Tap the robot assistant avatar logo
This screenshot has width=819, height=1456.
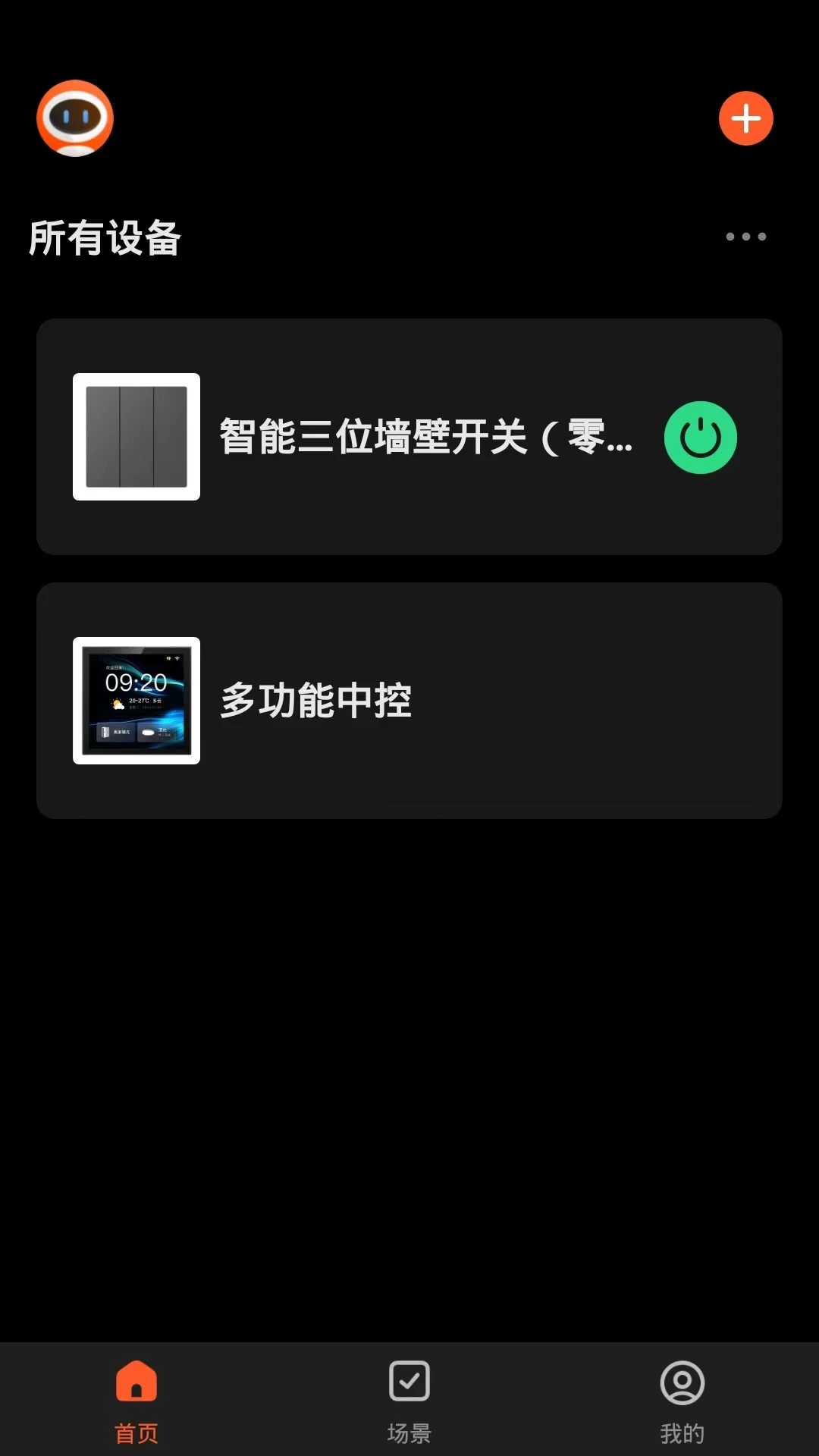pyautogui.click(x=74, y=118)
